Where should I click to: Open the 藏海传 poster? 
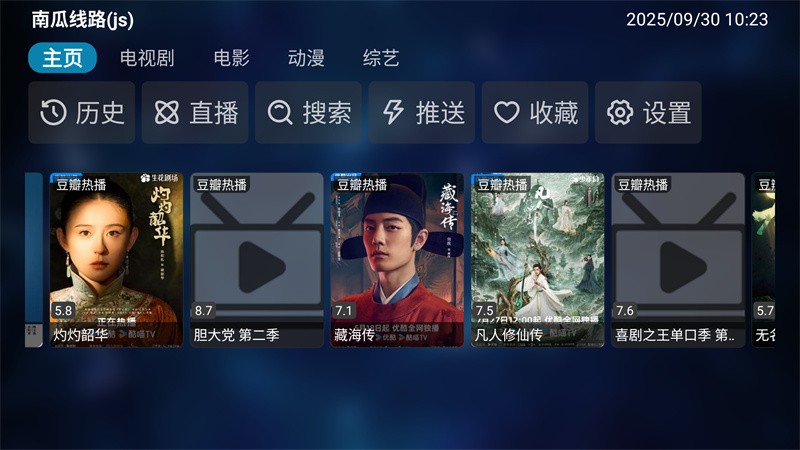[398, 260]
